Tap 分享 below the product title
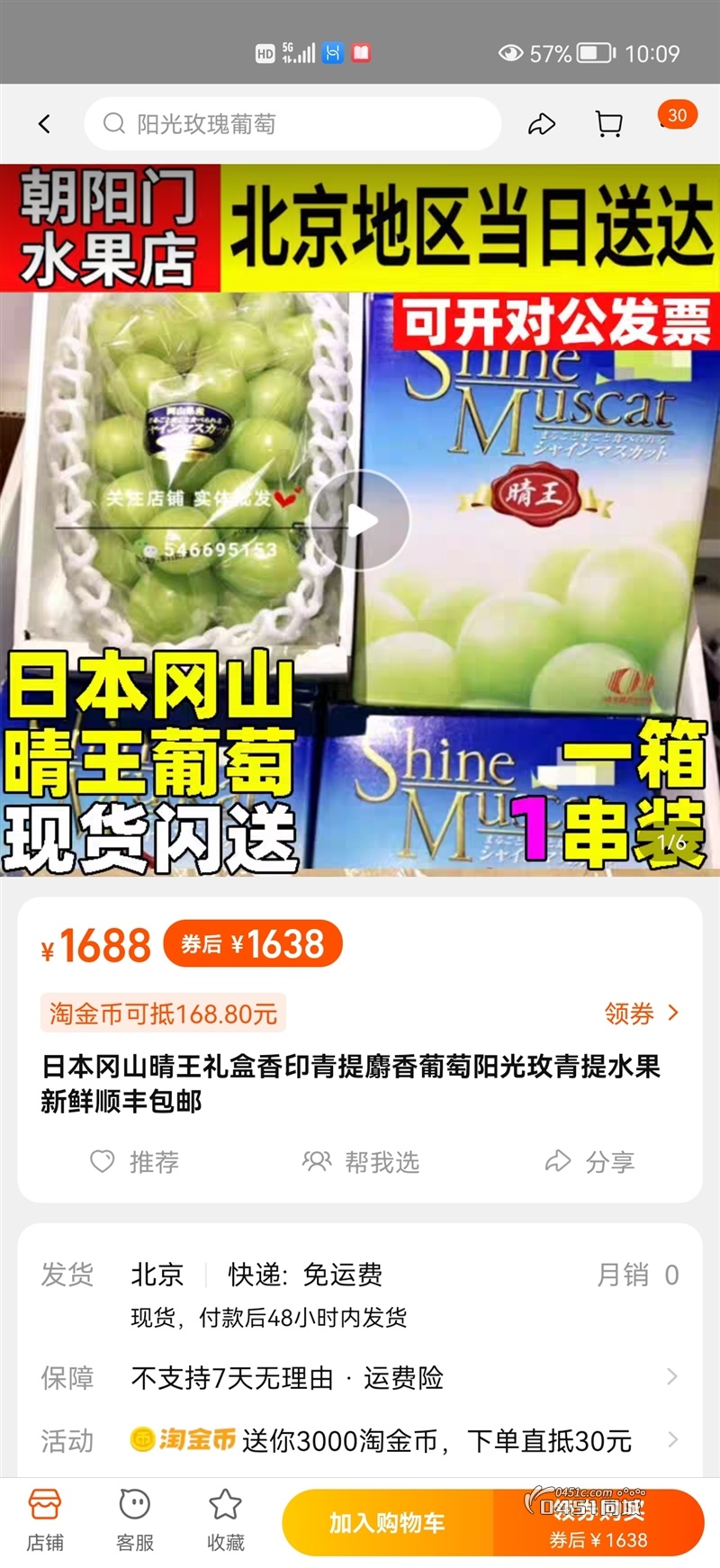This screenshot has height=1568, width=720. coord(590,1162)
